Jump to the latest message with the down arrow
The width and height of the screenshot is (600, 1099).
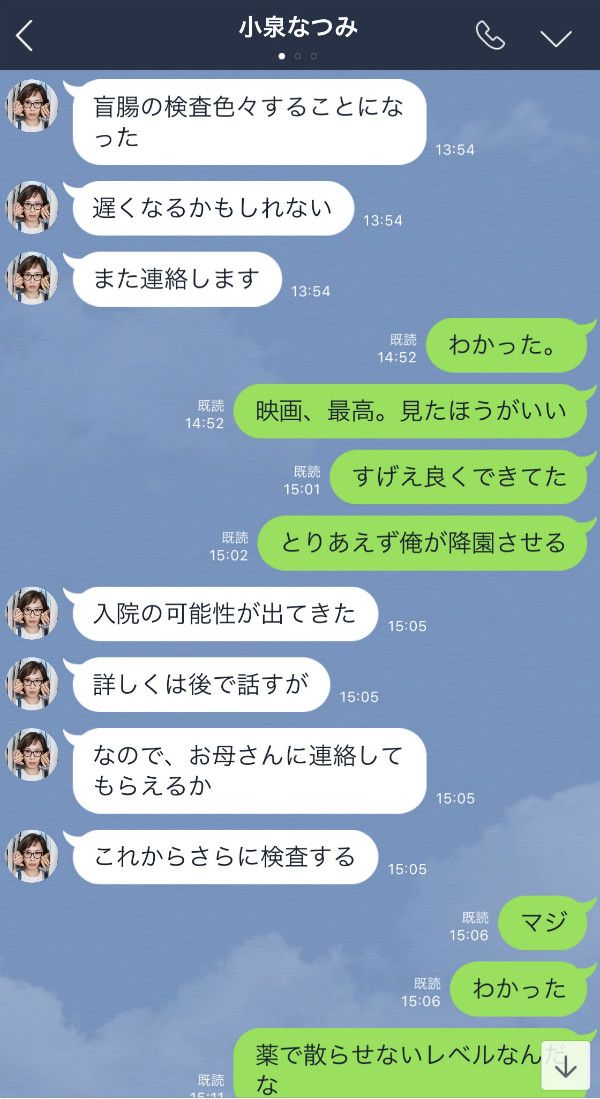(x=566, y=1067)
